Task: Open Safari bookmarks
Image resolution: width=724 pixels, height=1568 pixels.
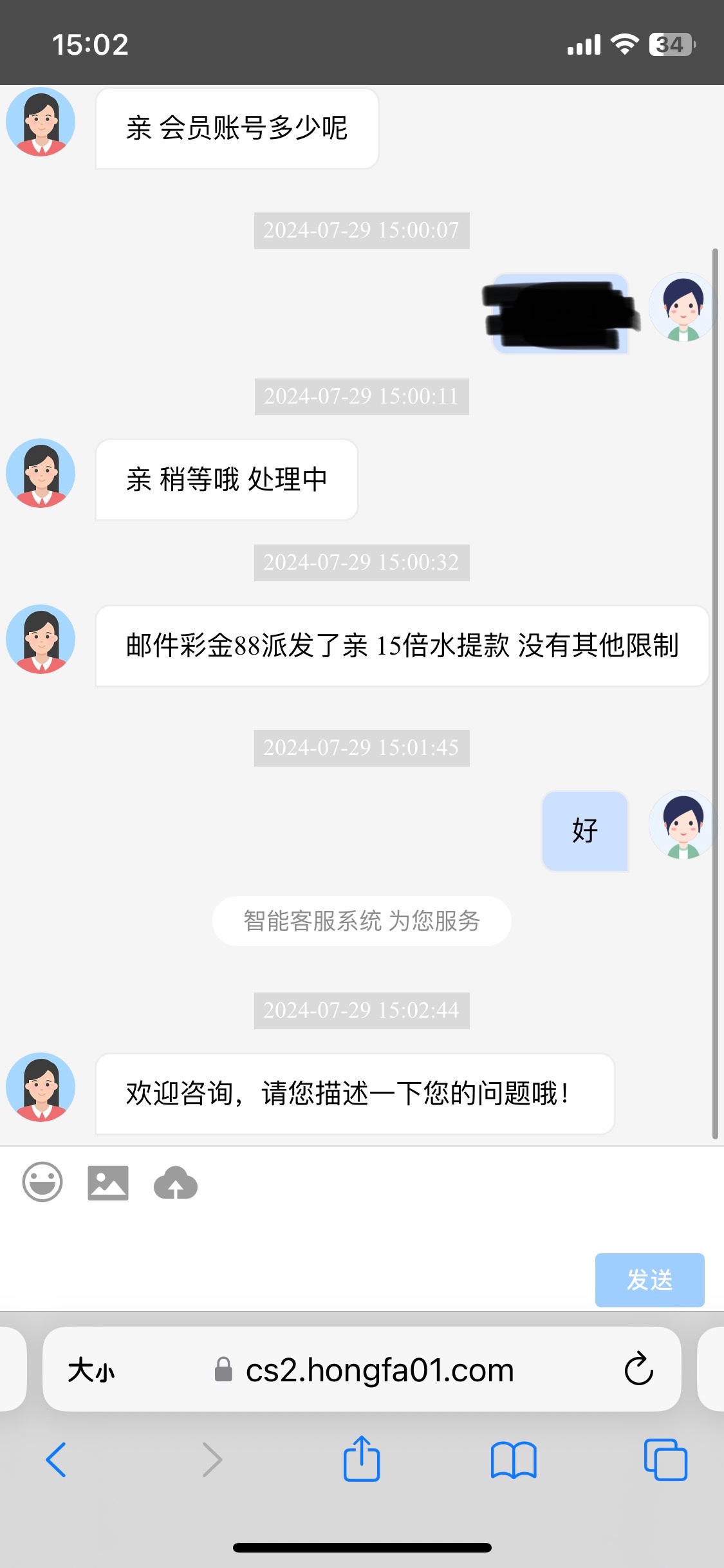Action: [513, 1459]
